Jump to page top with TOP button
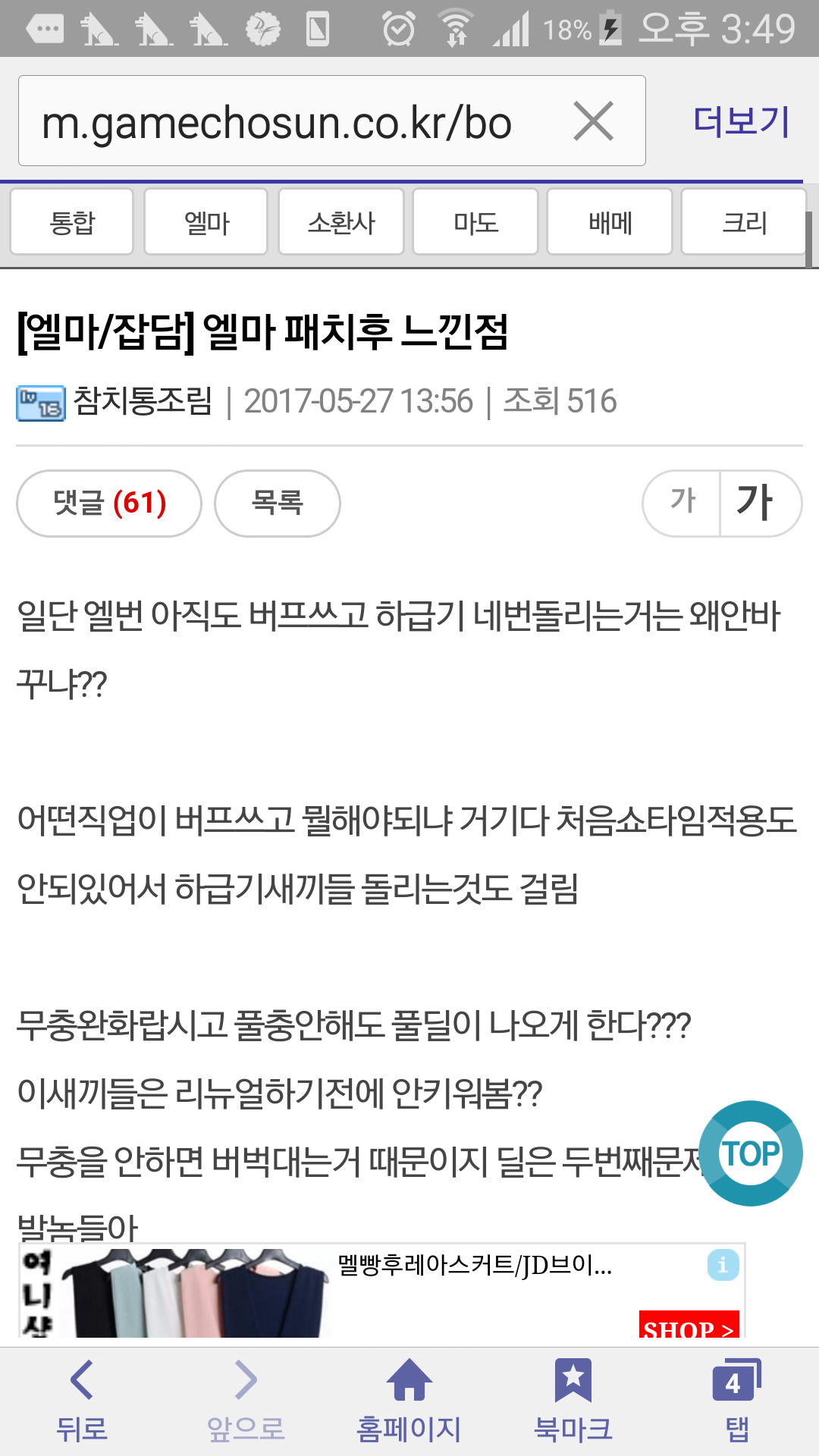 point(750,1153)
